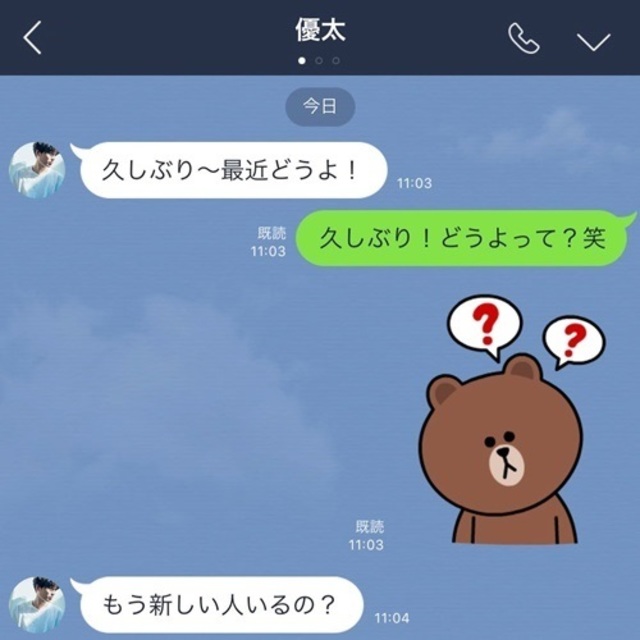Screen dimensions: 640x640
Task: Expand the chat options chevron menu
Action: point(594,40)
